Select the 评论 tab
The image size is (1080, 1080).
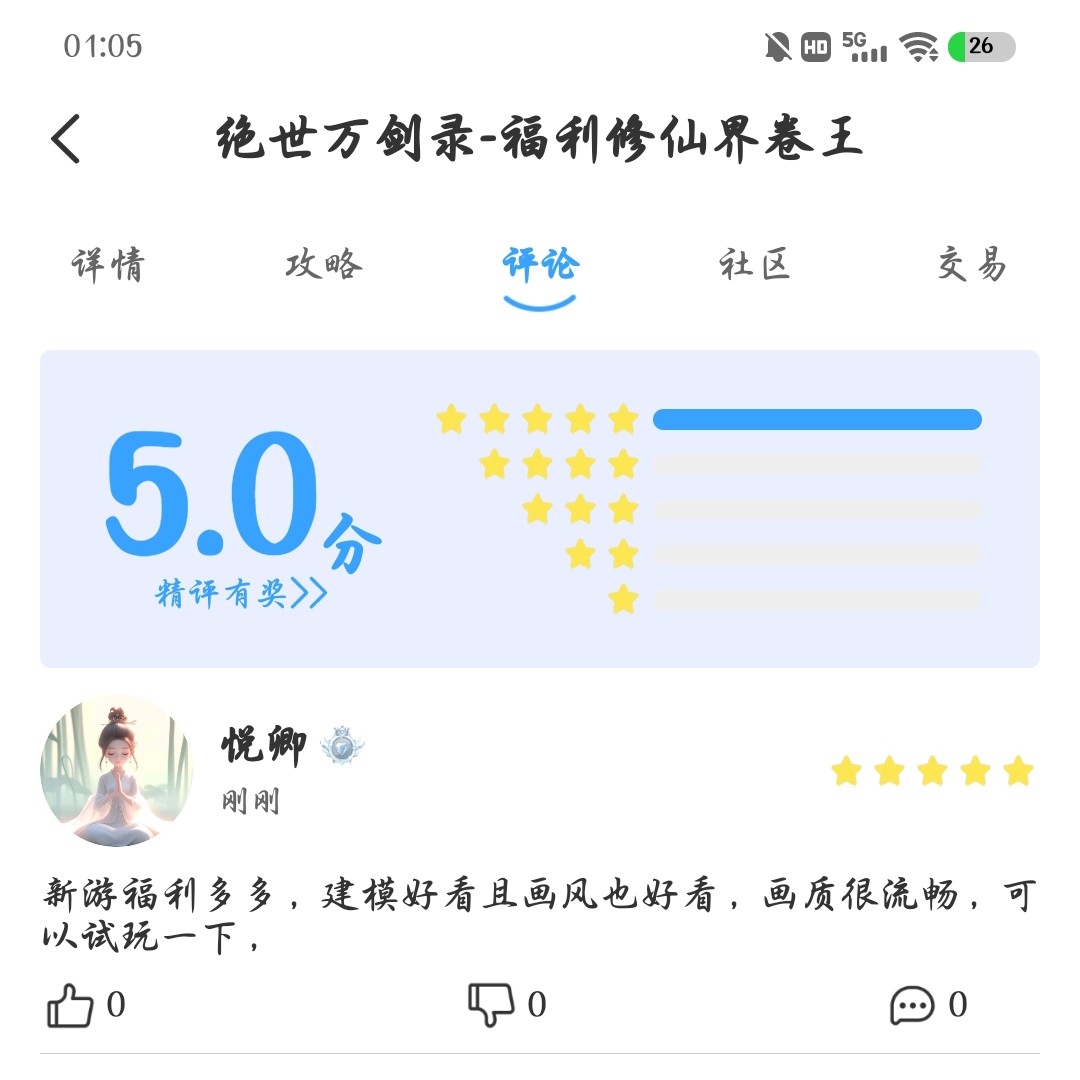coord(540,265)
